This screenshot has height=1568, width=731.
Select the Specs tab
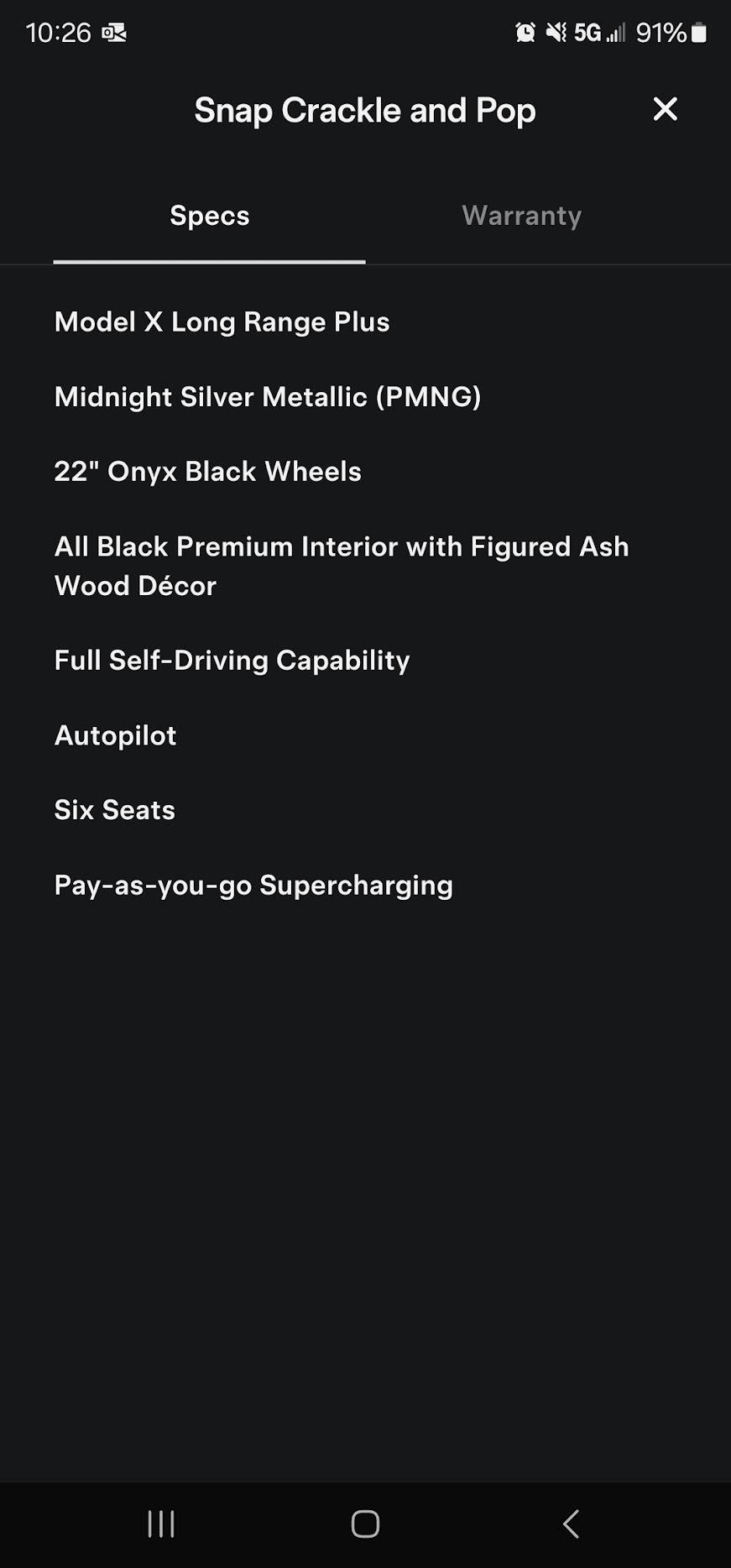click(210, 216)
